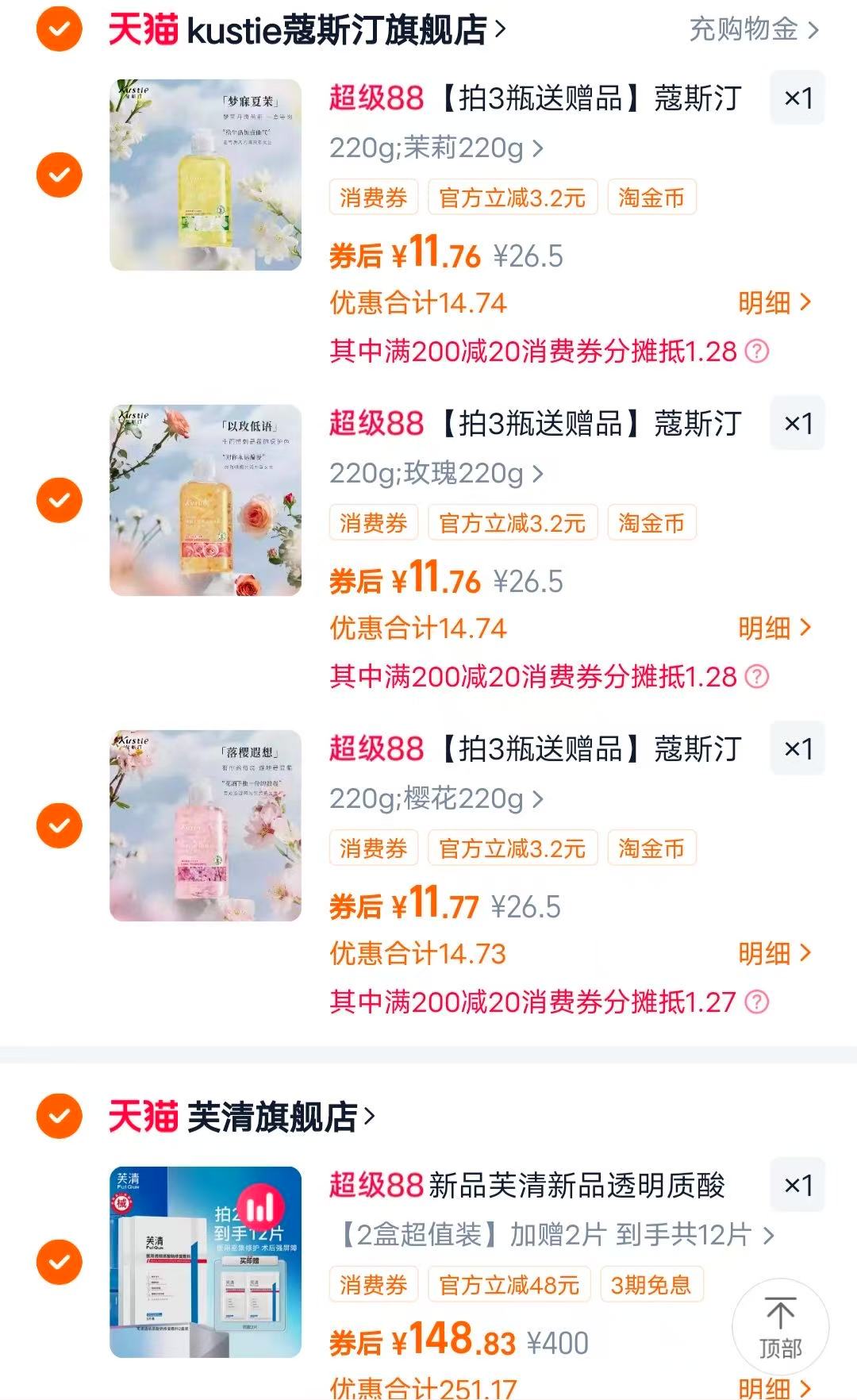857x1400 pixels.
Task: Click the 消费券 tag on the rose item
Action: click(x=372, y=522)
